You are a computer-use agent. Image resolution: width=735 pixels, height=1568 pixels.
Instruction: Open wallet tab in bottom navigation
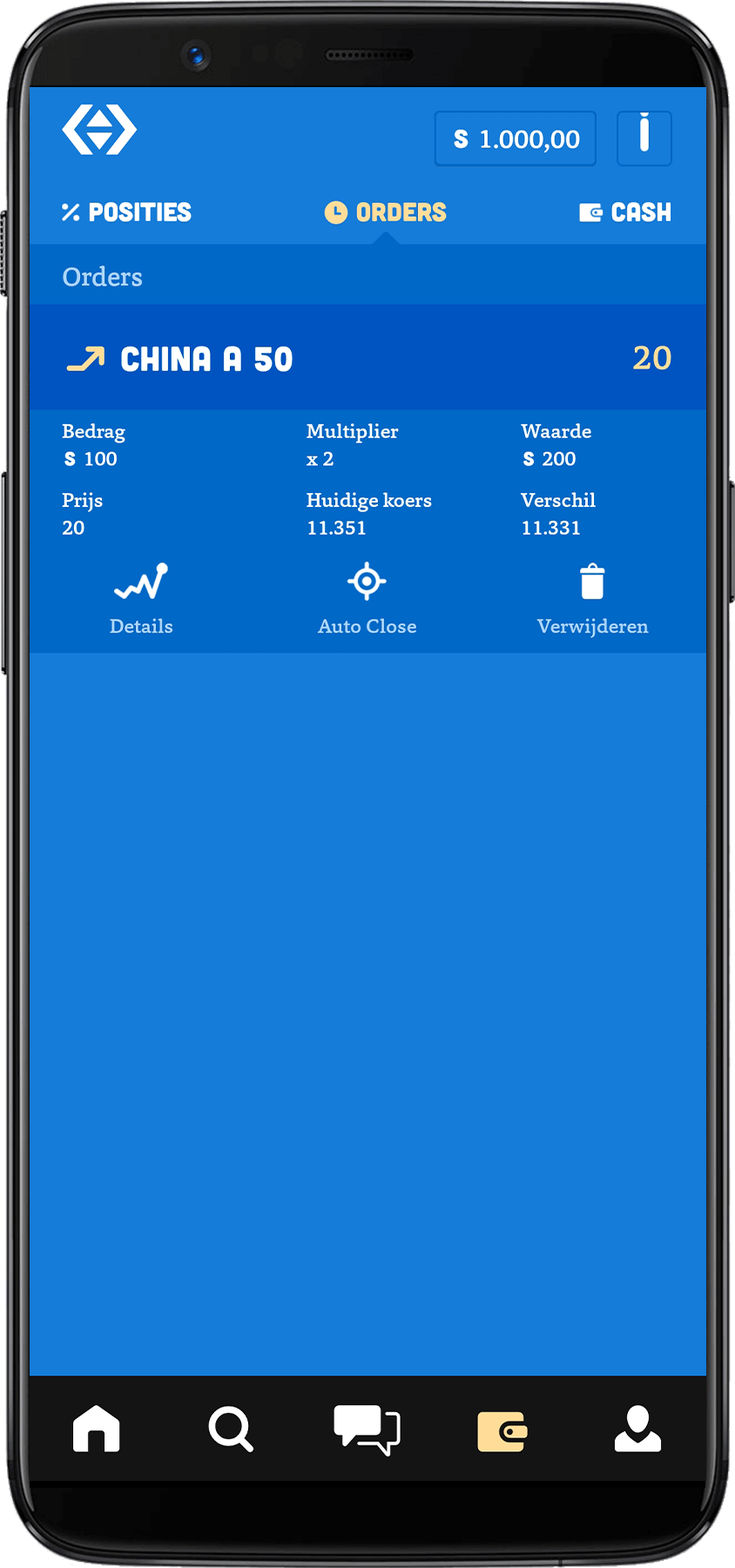coord(502,1431)
